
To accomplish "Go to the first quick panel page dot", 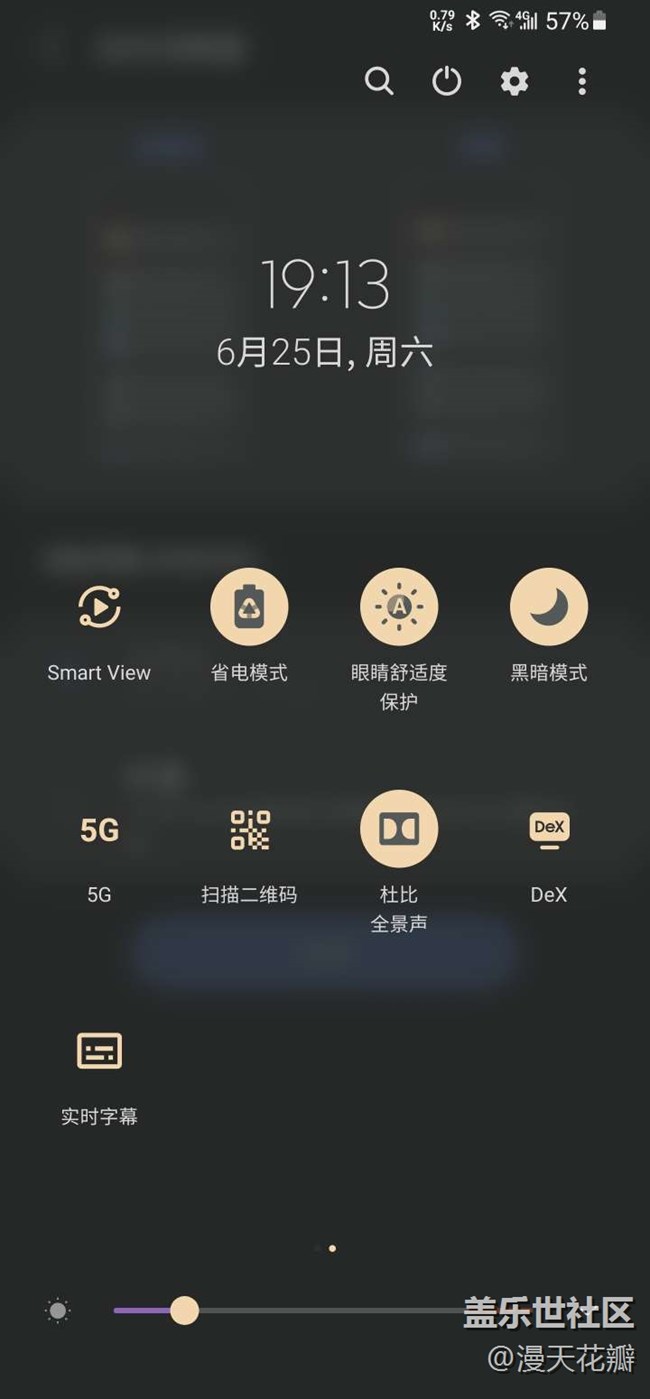I will (318, 1248).
